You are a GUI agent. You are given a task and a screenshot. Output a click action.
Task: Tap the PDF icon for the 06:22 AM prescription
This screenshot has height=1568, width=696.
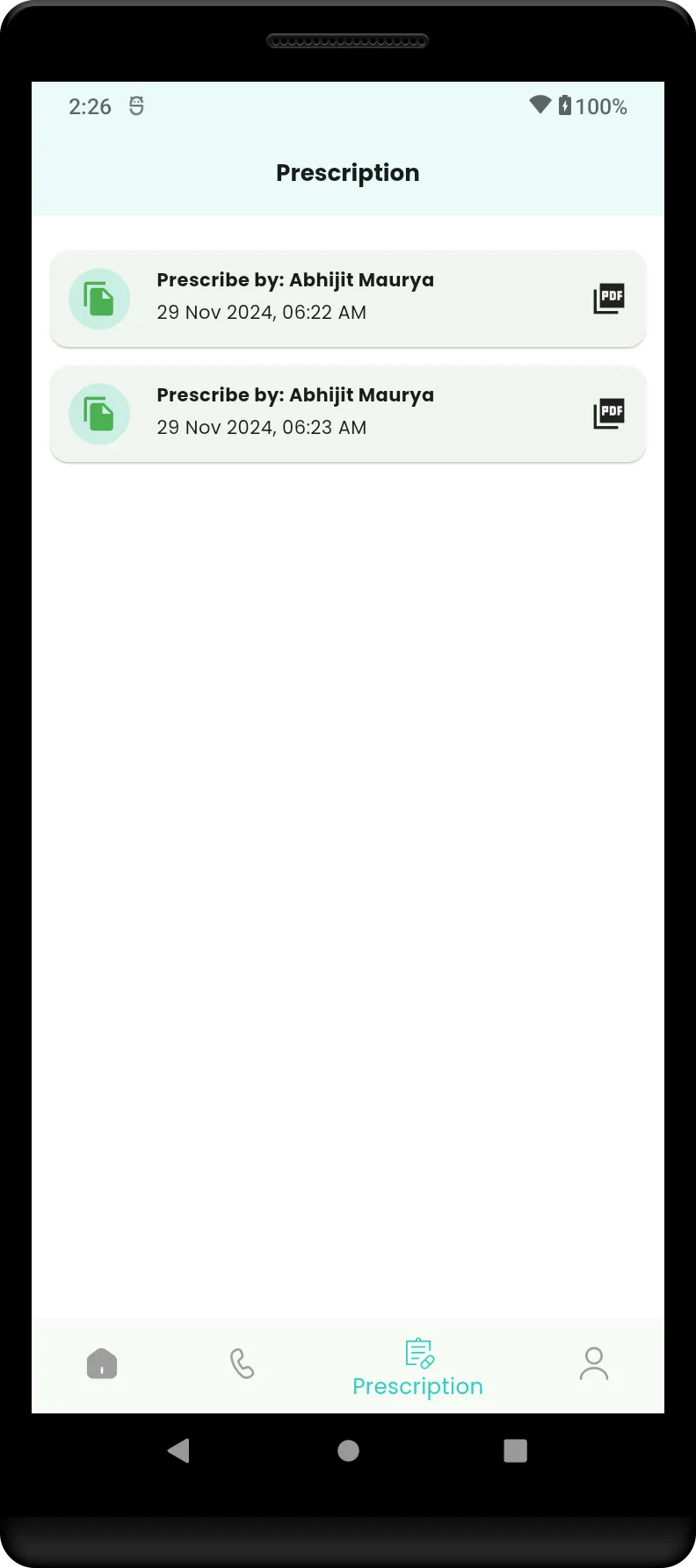click(x=608, y=299)
